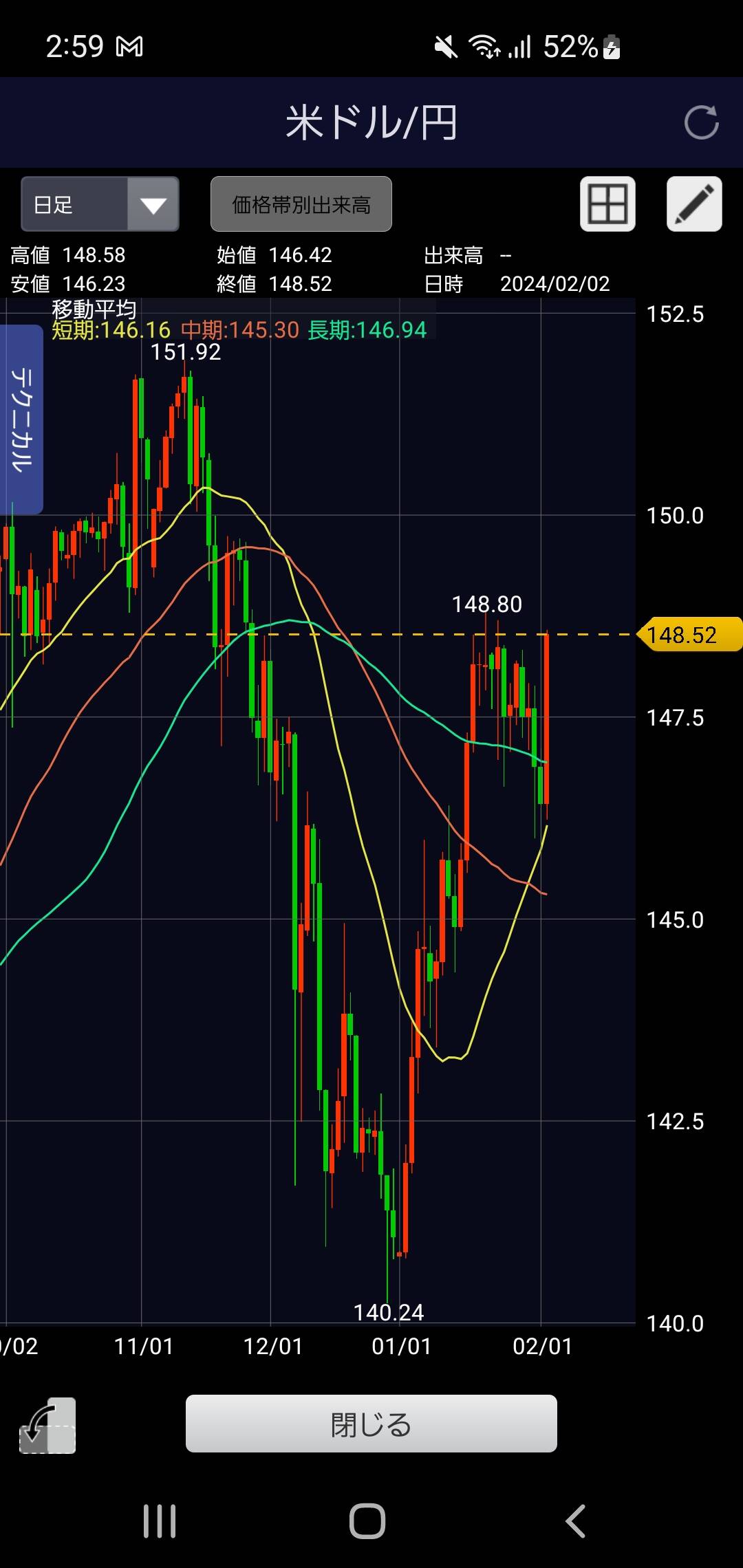The image size is (743, 1568).
Task: Tap the 価格帯別出来高 button
Action: [301, 204]
